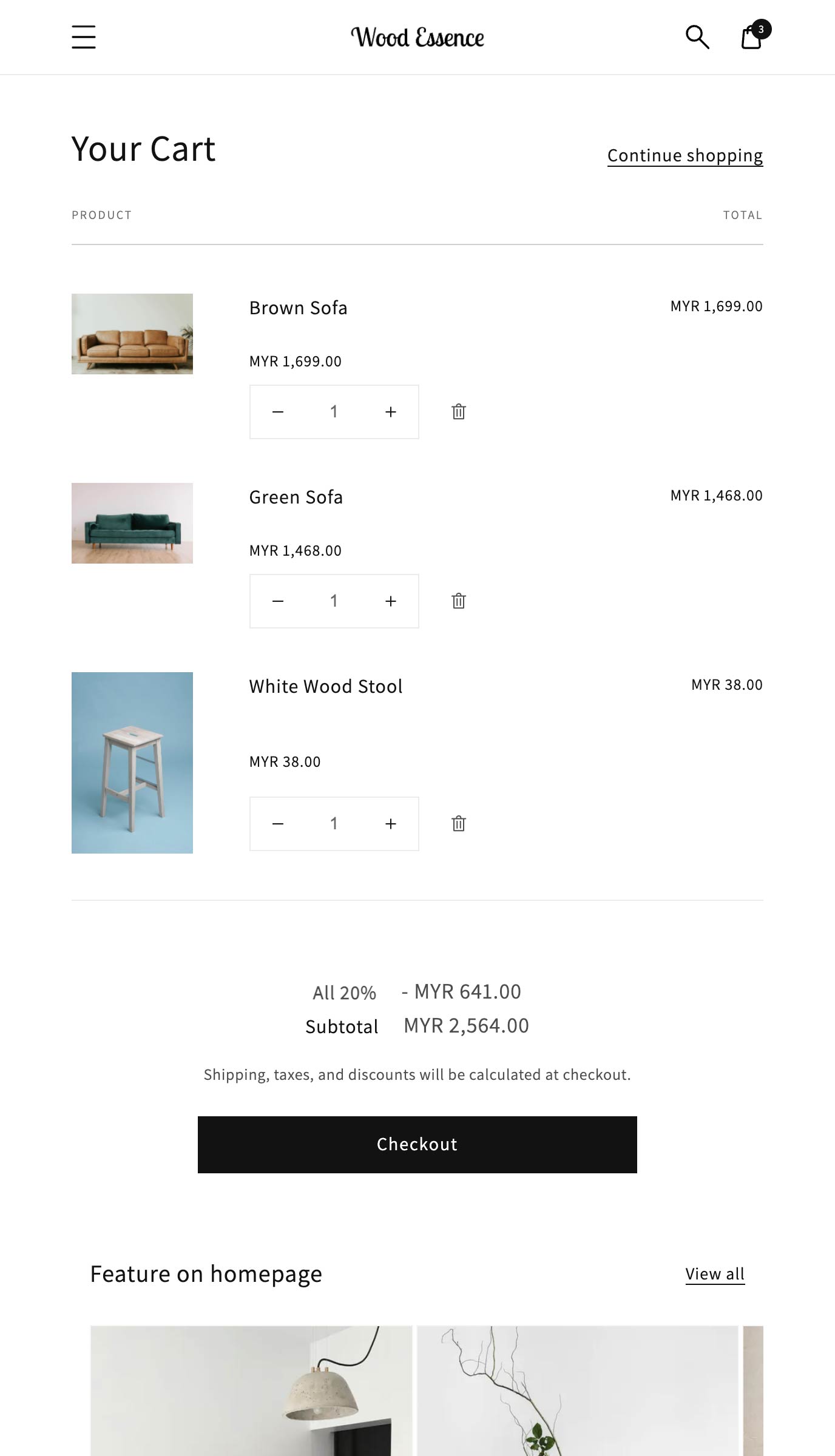Decrease Brown Sofa quantity
Viewport: 835px width, 1456px height.
[x=277, y=411]
